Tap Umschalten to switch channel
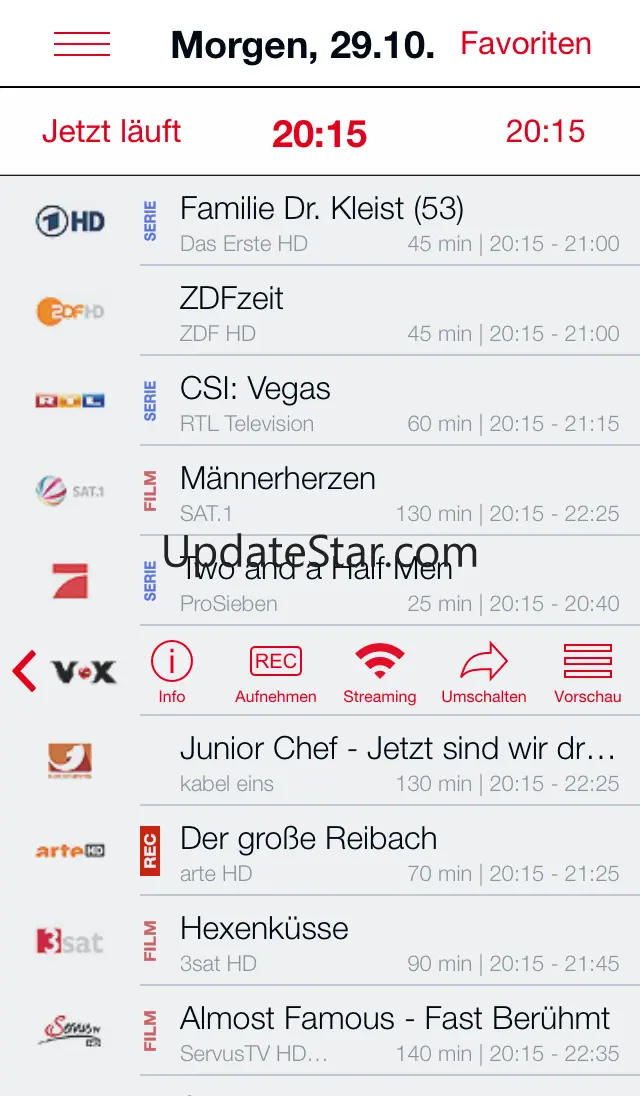 pyautogui.click(x=483, y=672)
